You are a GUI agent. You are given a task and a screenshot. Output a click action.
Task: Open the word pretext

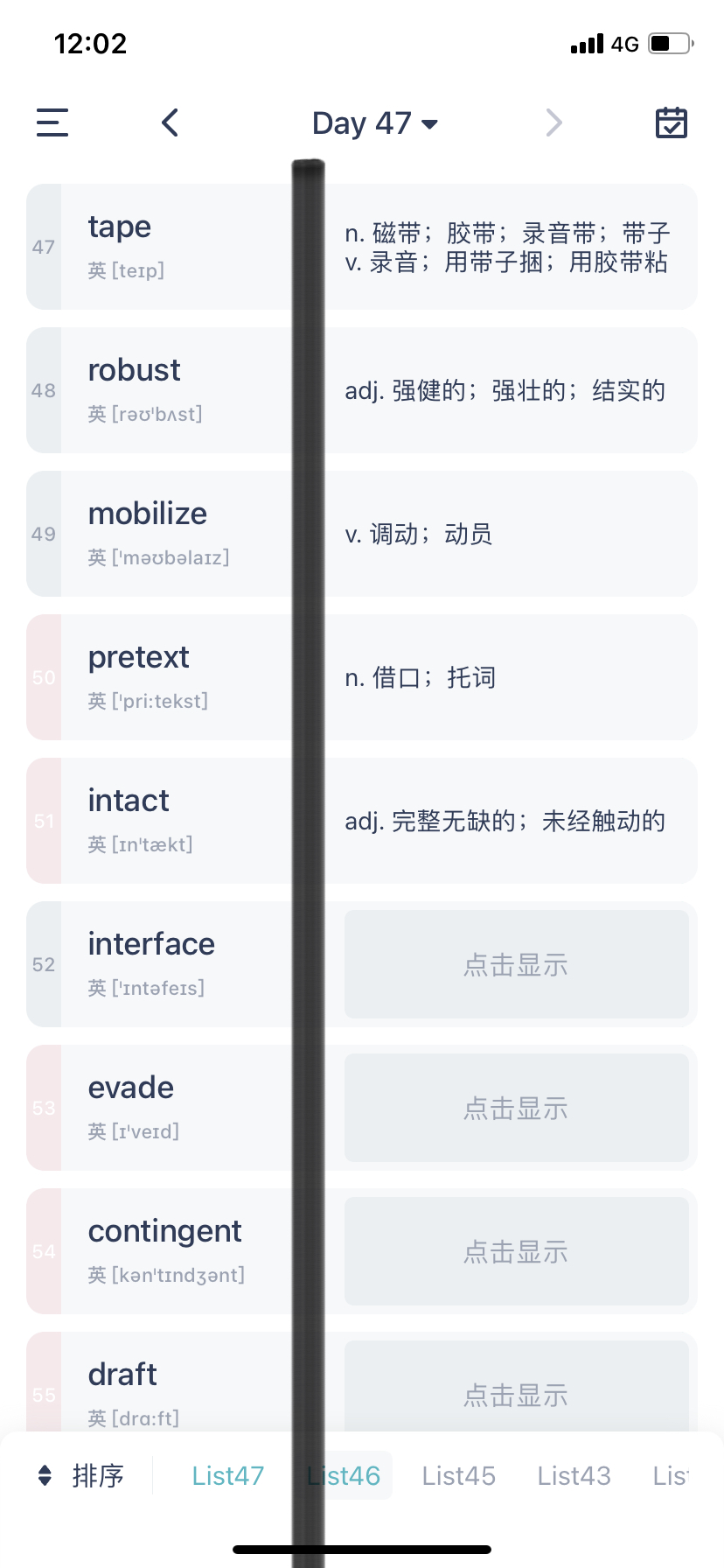tap(138, 658)
